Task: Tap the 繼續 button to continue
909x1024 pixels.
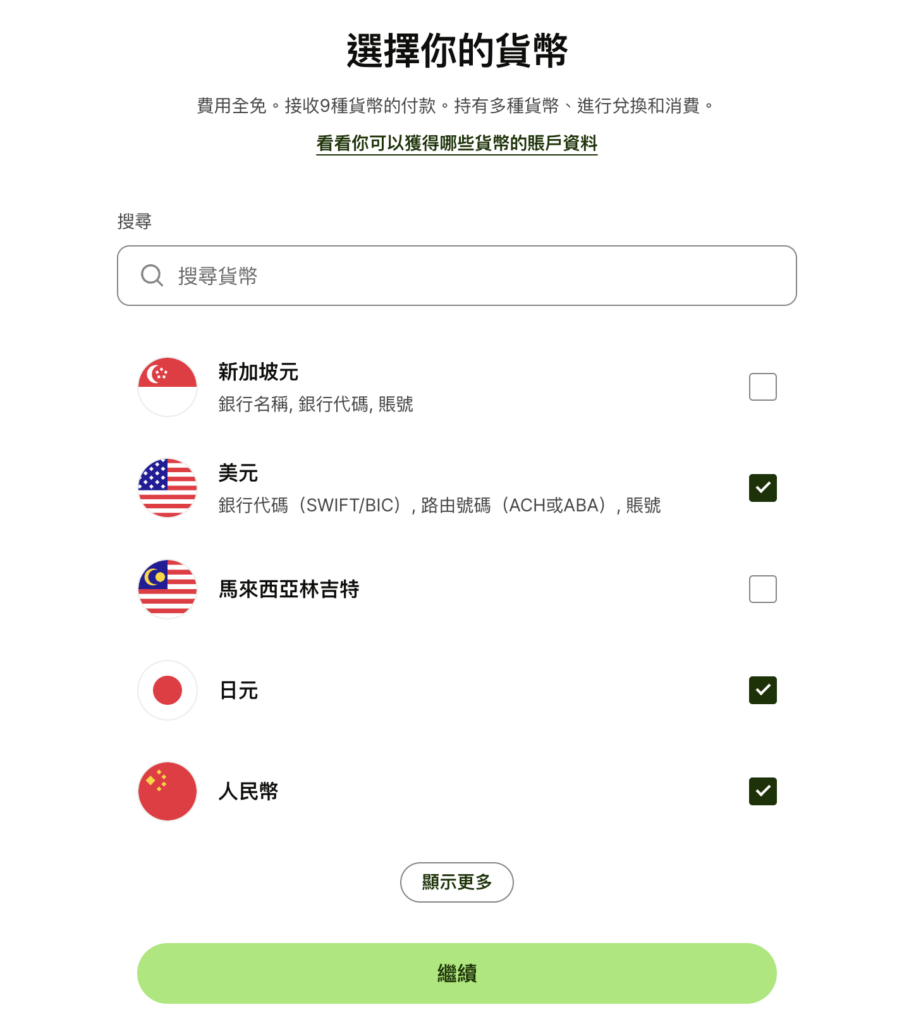Action: (456, 973)
